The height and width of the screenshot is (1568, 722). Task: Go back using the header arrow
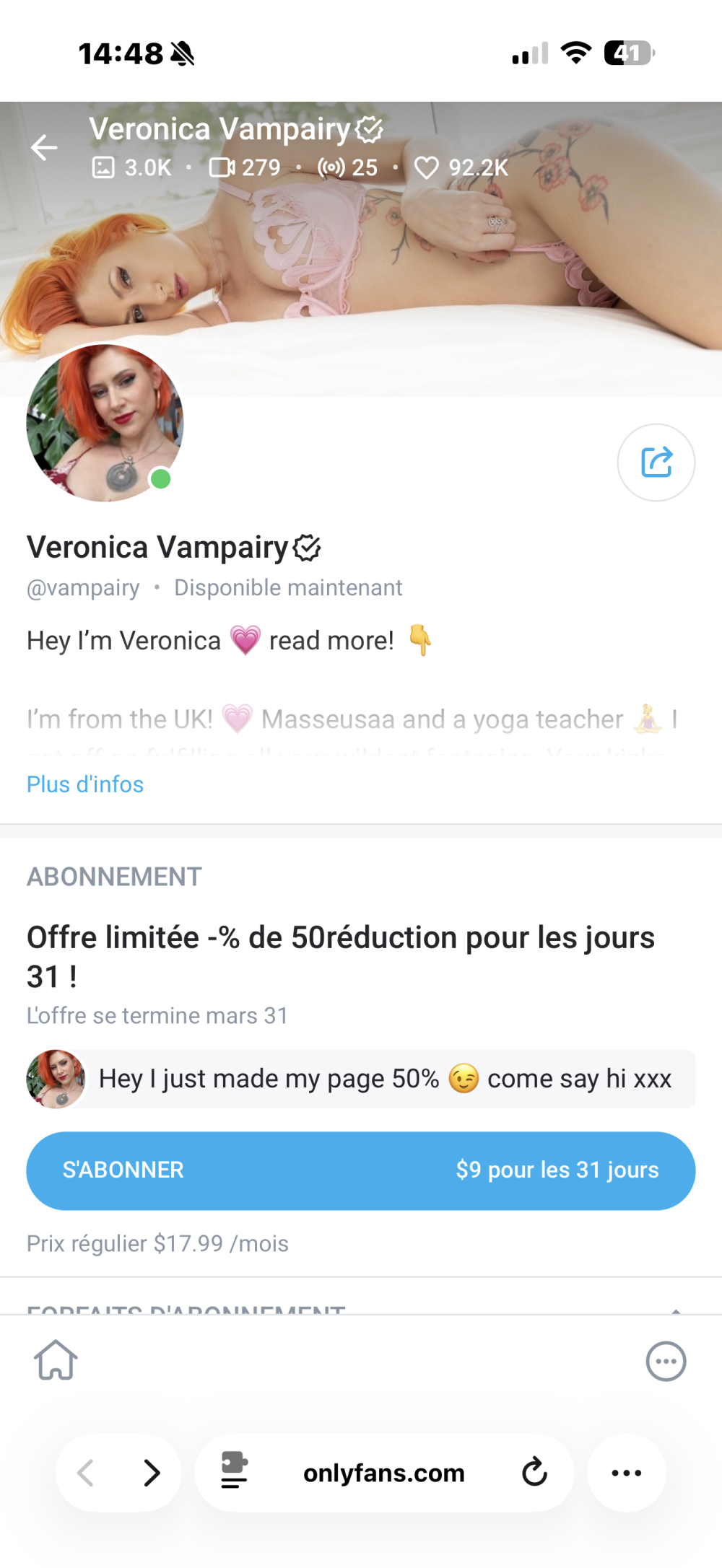point(44,147)
